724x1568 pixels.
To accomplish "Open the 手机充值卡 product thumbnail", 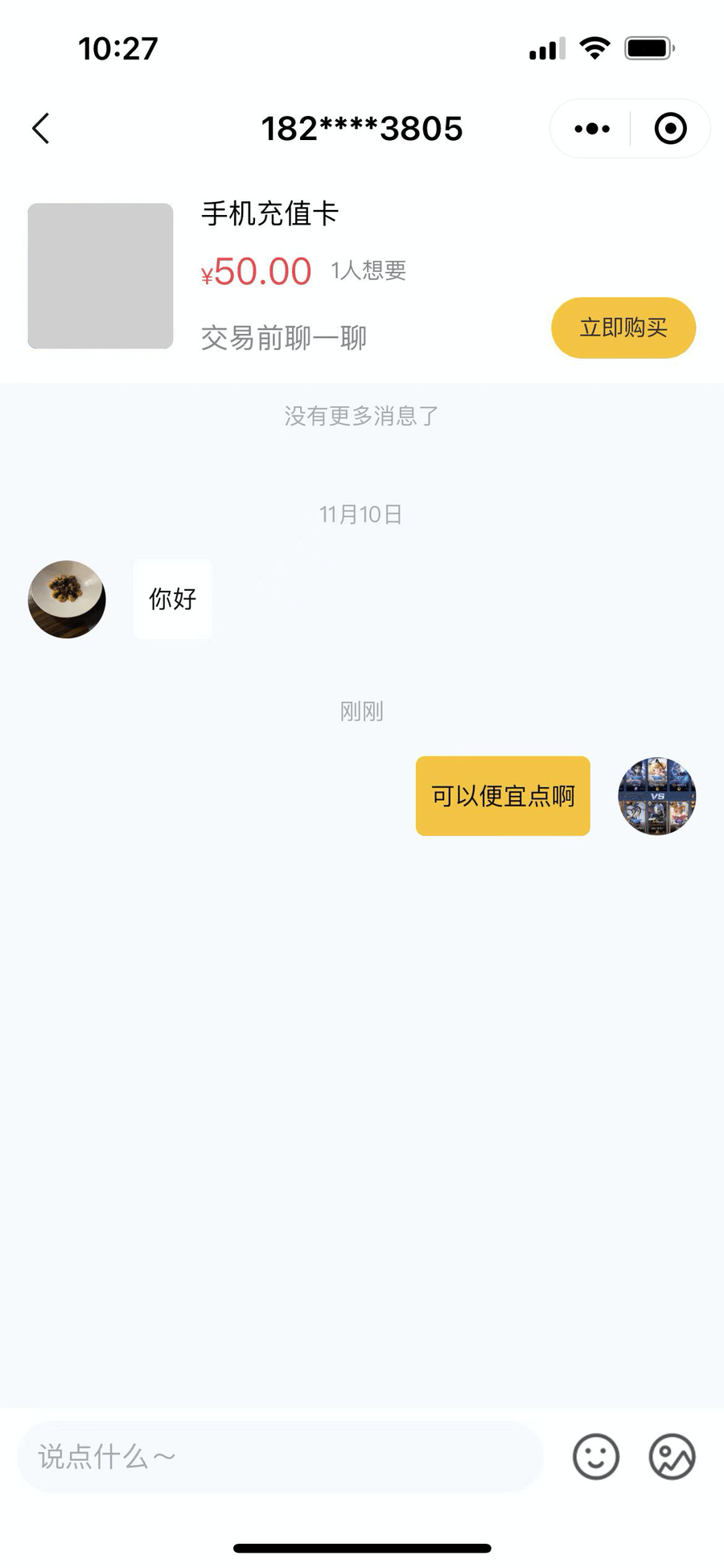I will point(101,276).
